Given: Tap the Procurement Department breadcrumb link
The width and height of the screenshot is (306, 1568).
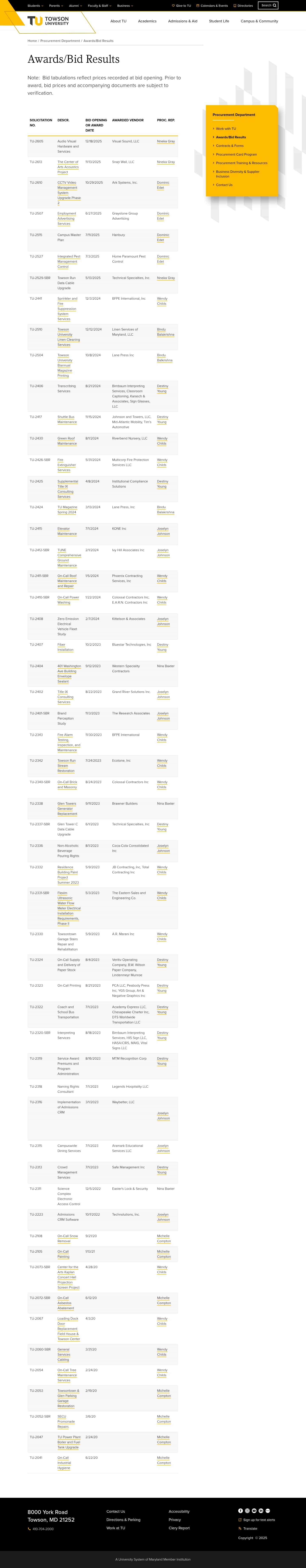Looking at the screenshot, I should click(x=60, y=41).
